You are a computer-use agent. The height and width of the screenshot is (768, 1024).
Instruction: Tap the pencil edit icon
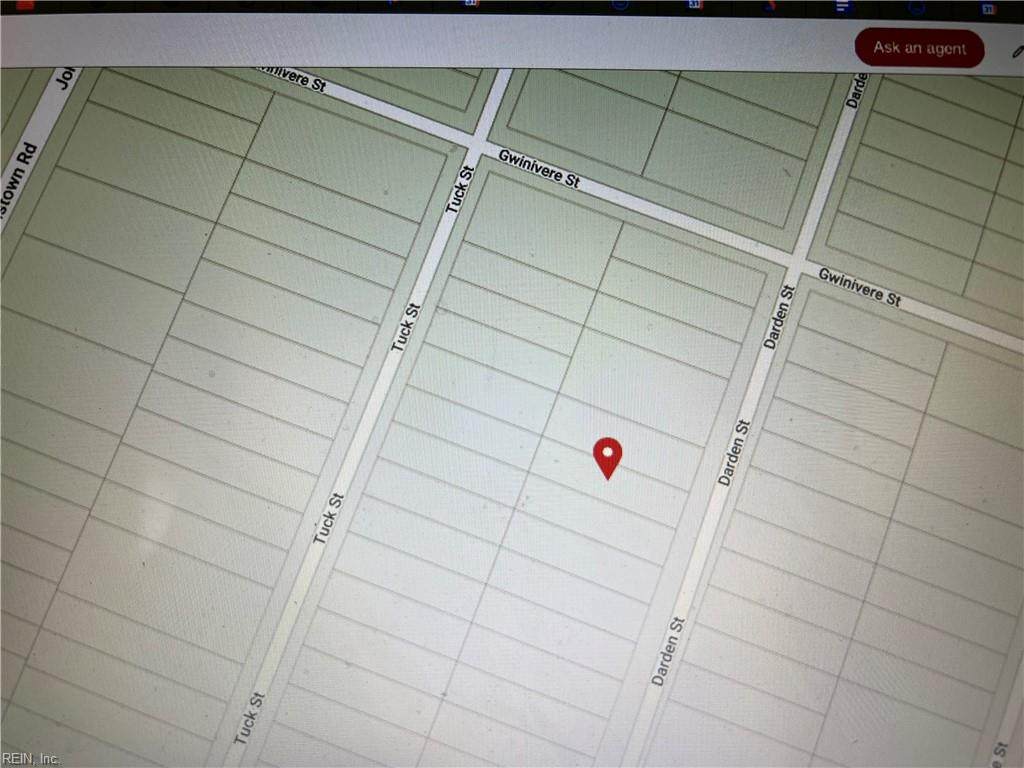click(x=1017, y=48)
